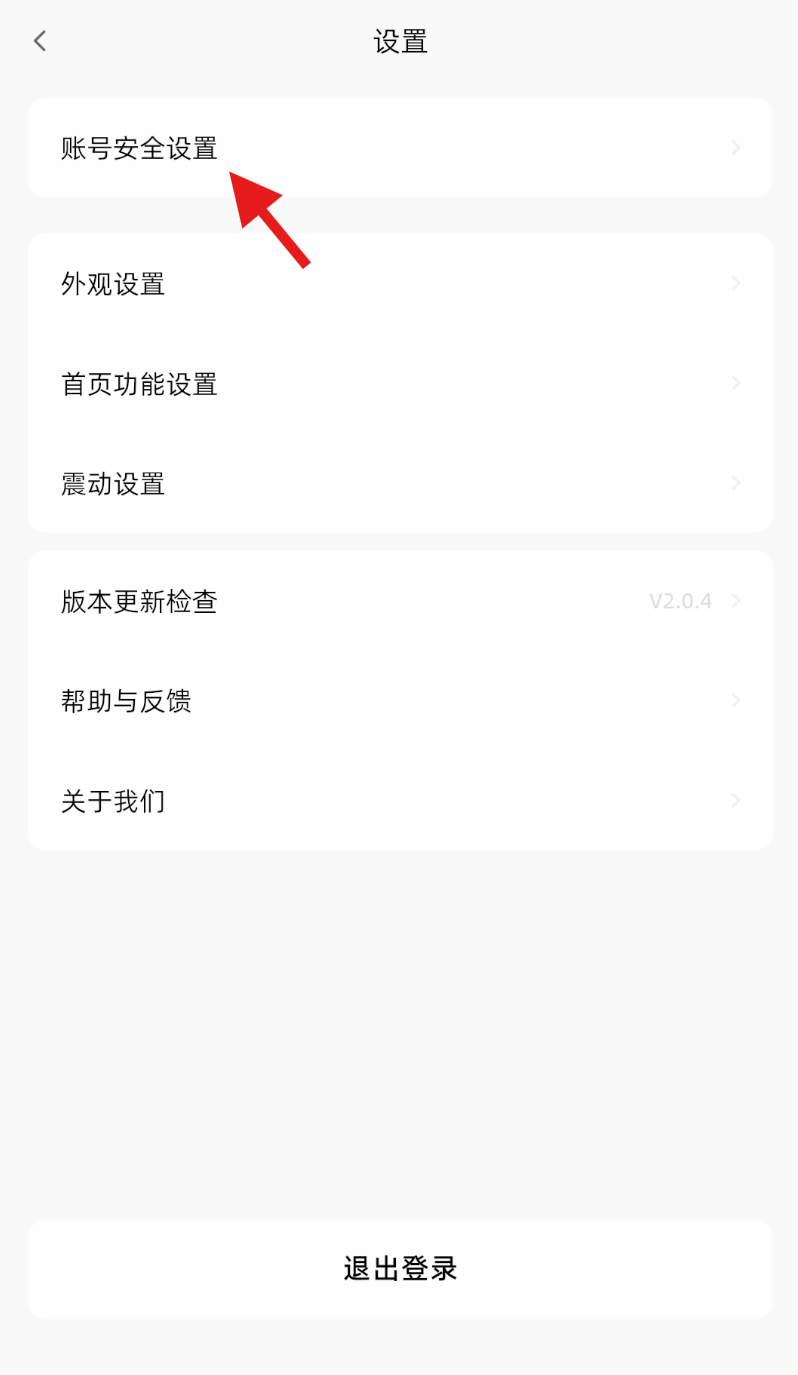
Task: Open 帮助与反馈
Action: (400, 701)
